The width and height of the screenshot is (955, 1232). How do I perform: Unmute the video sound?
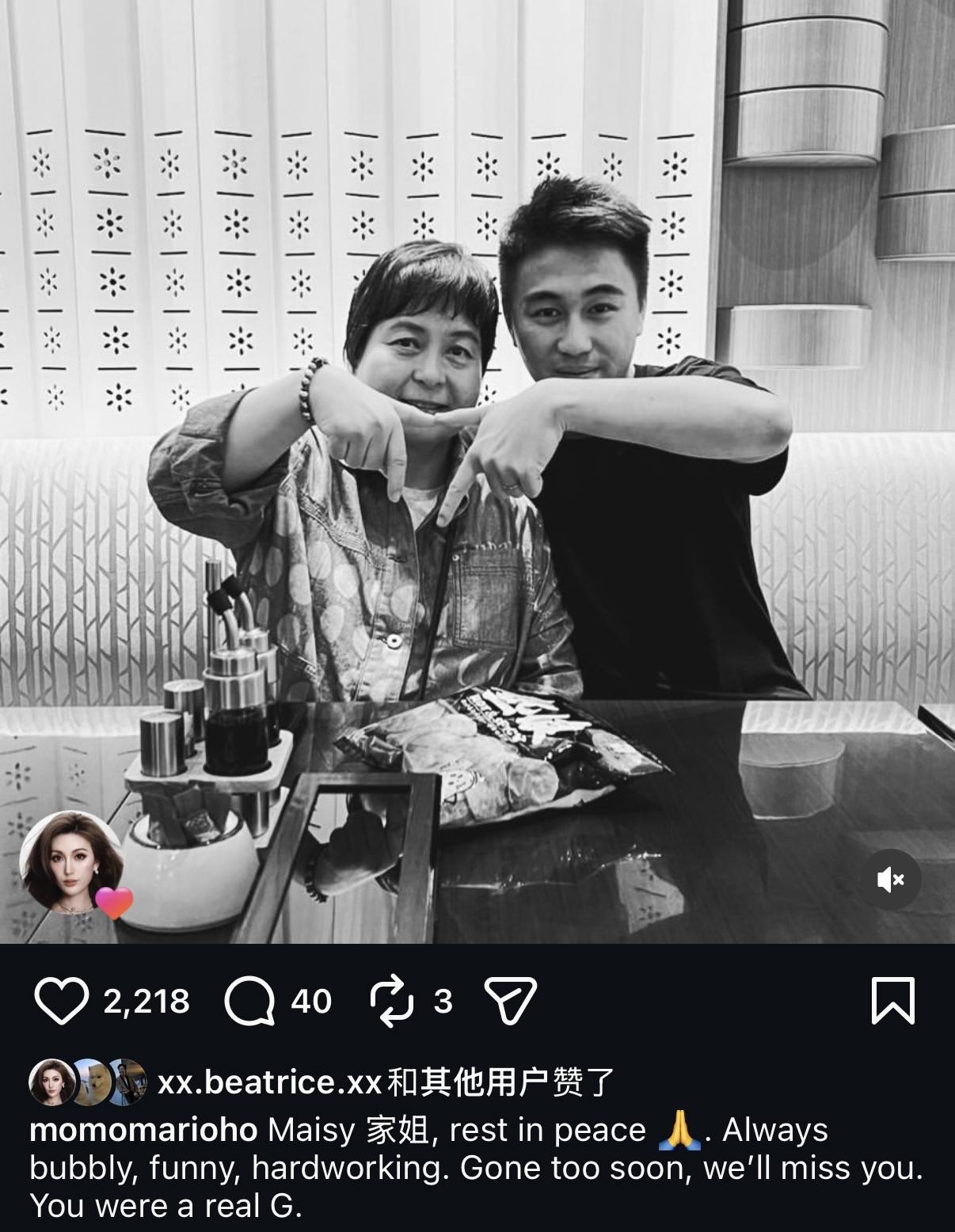891,880
